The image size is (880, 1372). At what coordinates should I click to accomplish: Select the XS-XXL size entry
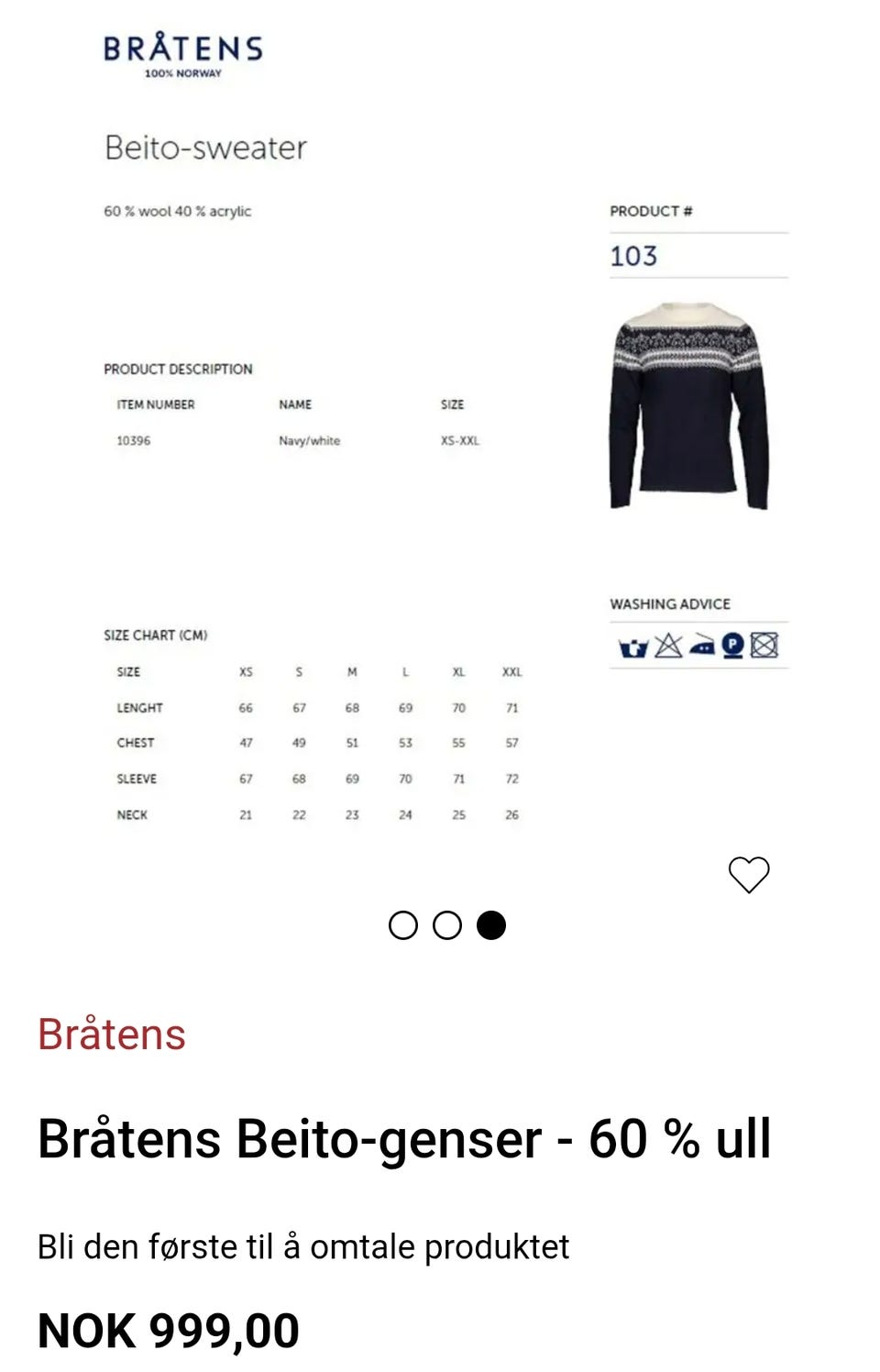tap(457, 441)
